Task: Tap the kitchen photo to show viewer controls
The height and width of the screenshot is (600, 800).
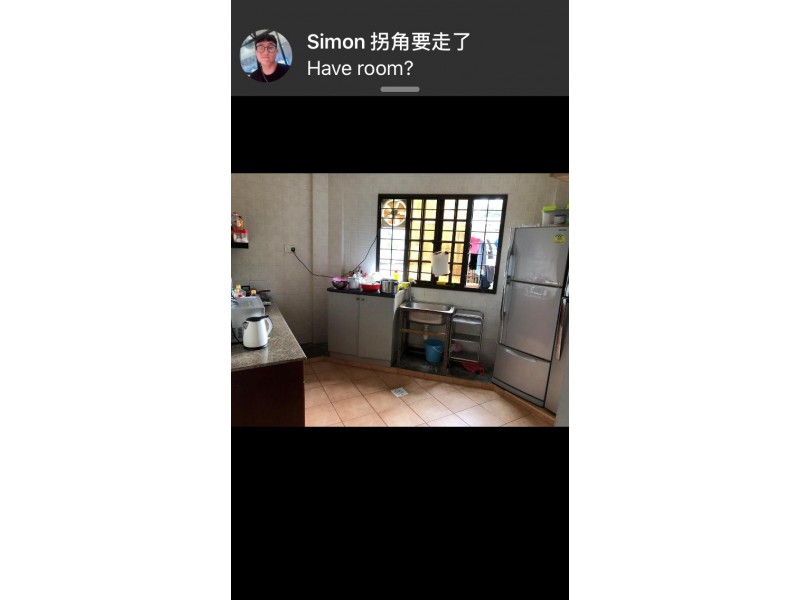Action: coord(400,300)
